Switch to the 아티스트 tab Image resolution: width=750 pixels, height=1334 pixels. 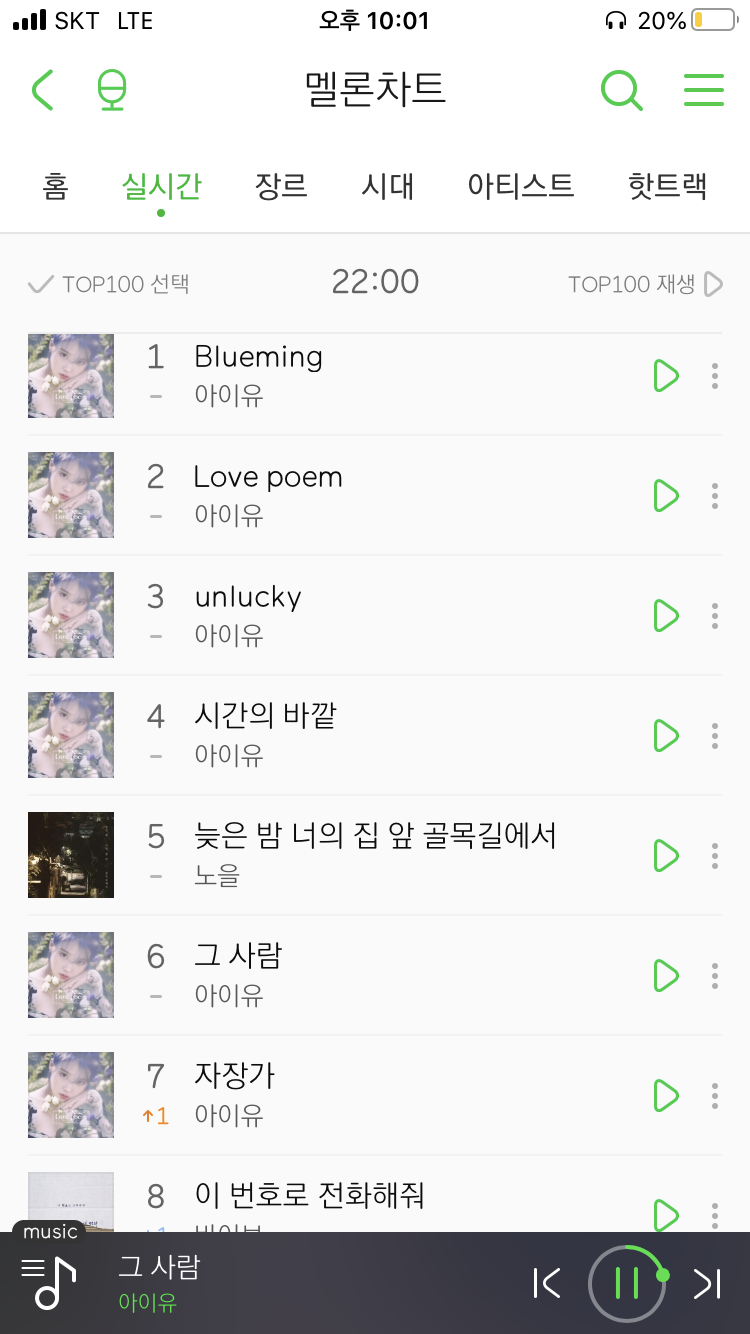click(x=521, y=185)
